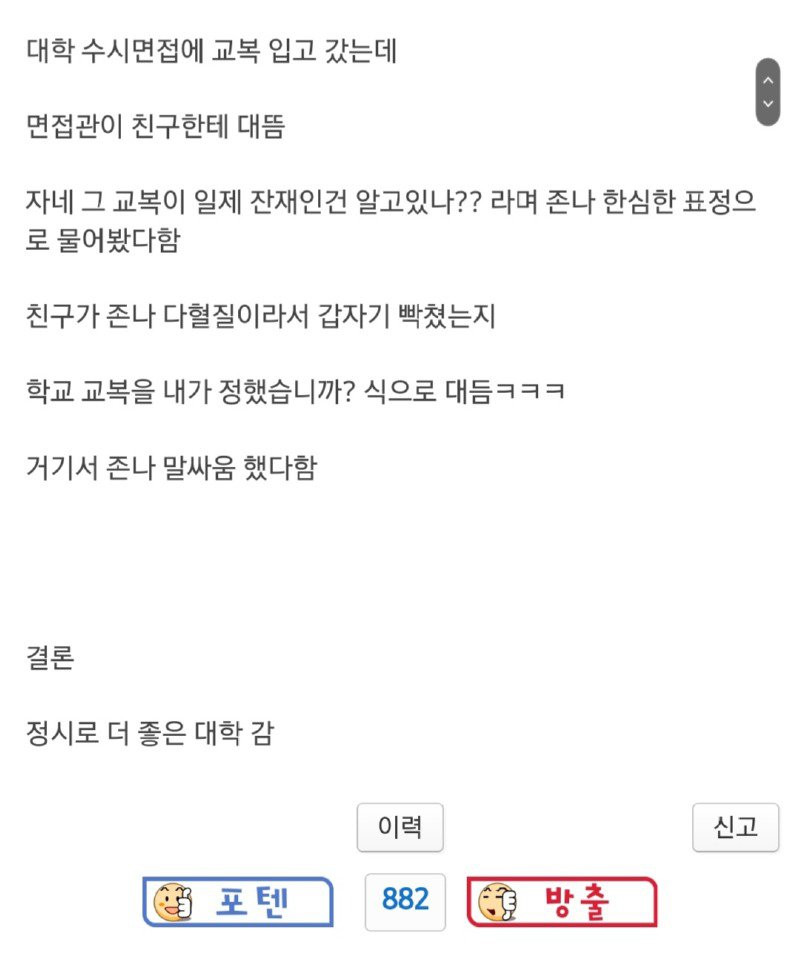Tap the 포텐 upvote button
This screenshot has width=800, height=958.
point(238,902)
